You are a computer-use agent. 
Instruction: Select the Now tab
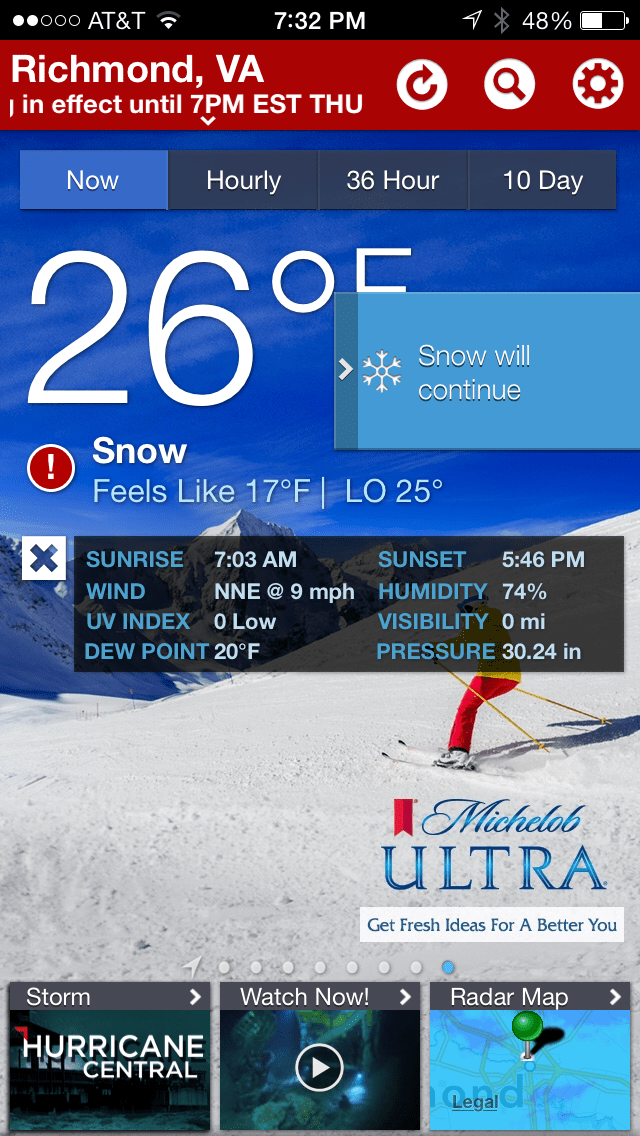point(93,180)
